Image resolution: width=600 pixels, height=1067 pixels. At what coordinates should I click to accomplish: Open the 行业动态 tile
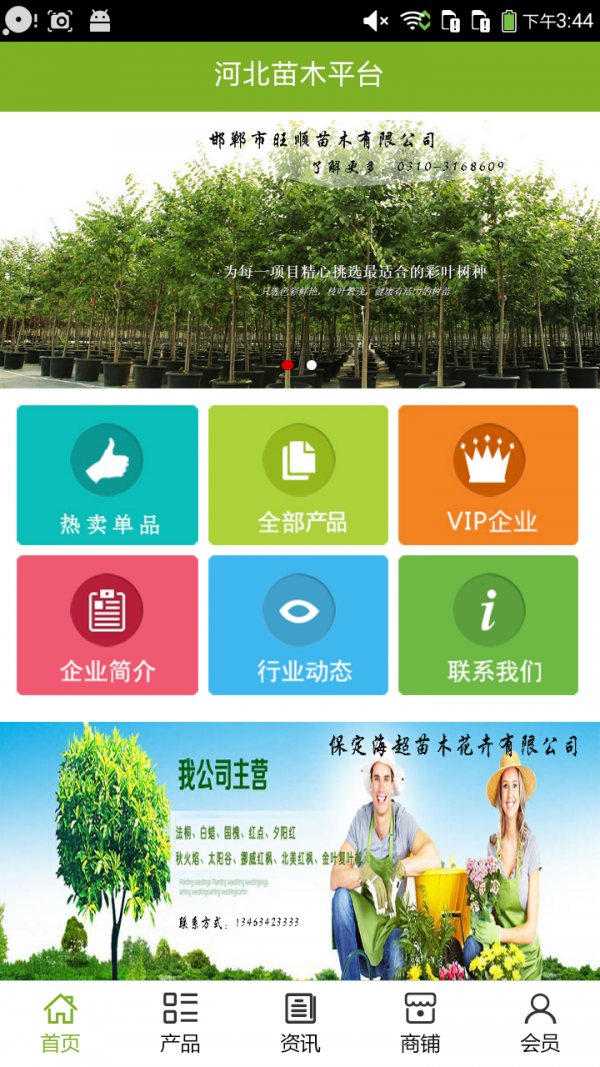pos(298,625)
